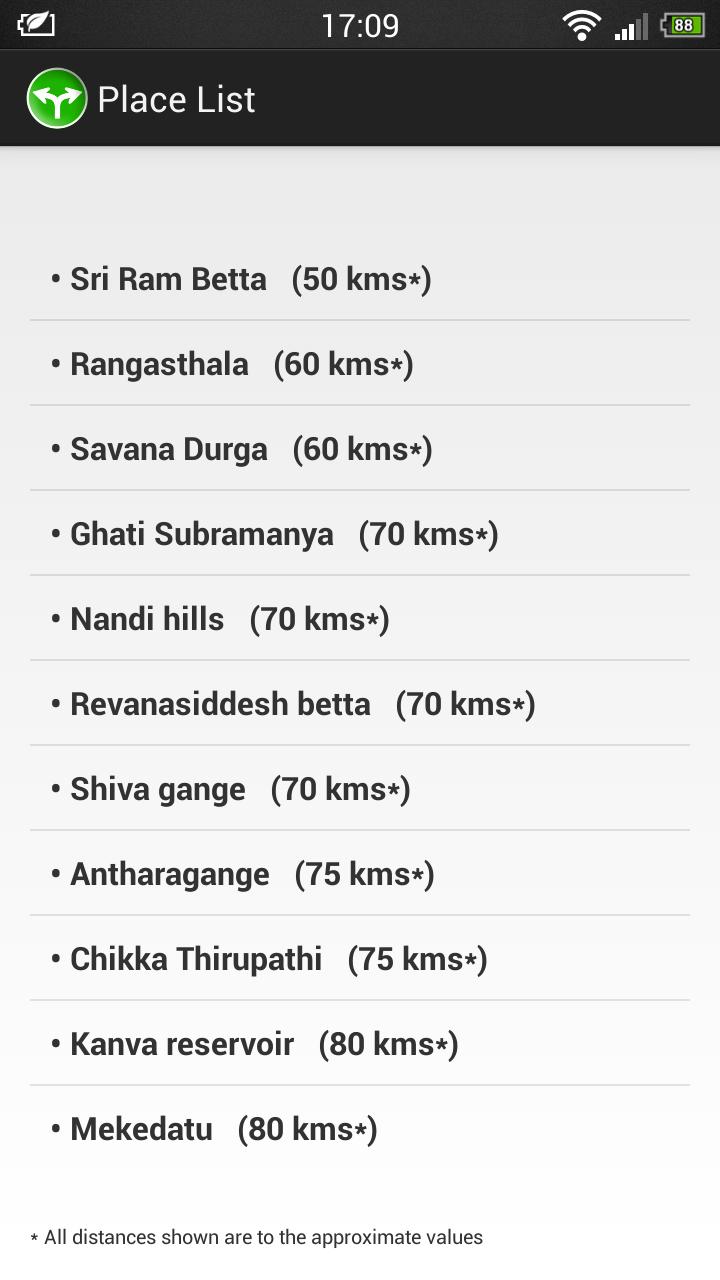Tap the green app icon beside Place List
The image size is (720, 1280).
(57, 99)
